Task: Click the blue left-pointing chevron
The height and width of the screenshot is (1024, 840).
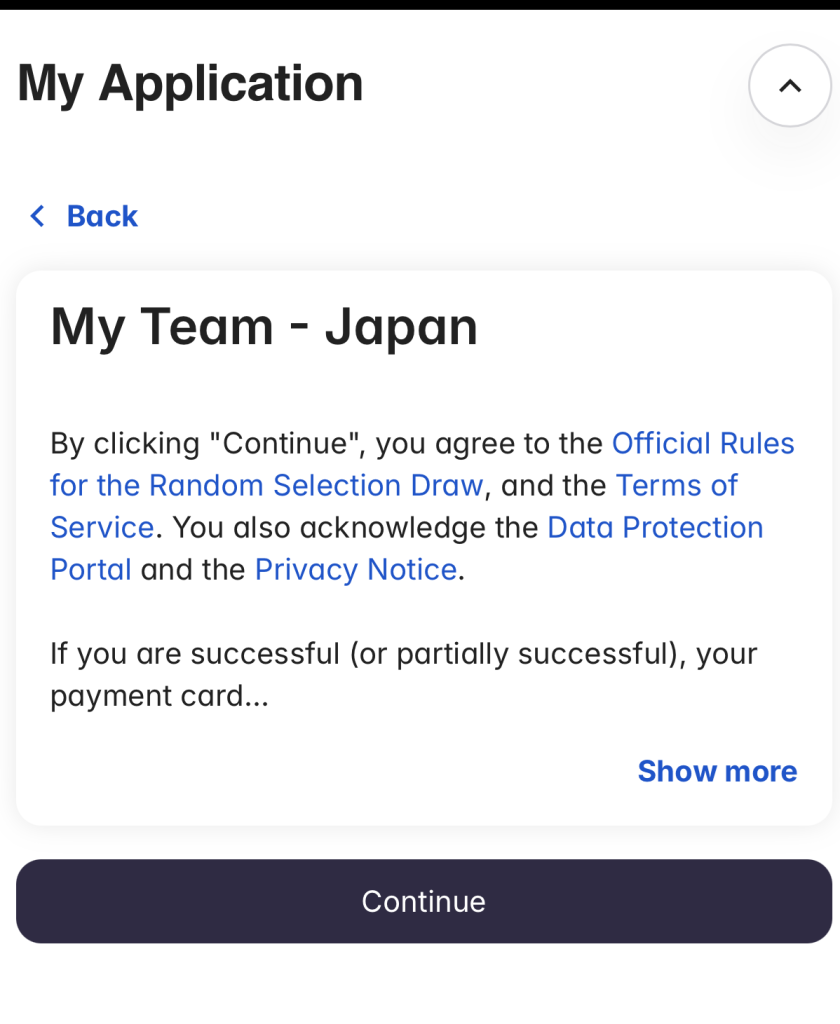Action: pos(37,216)
